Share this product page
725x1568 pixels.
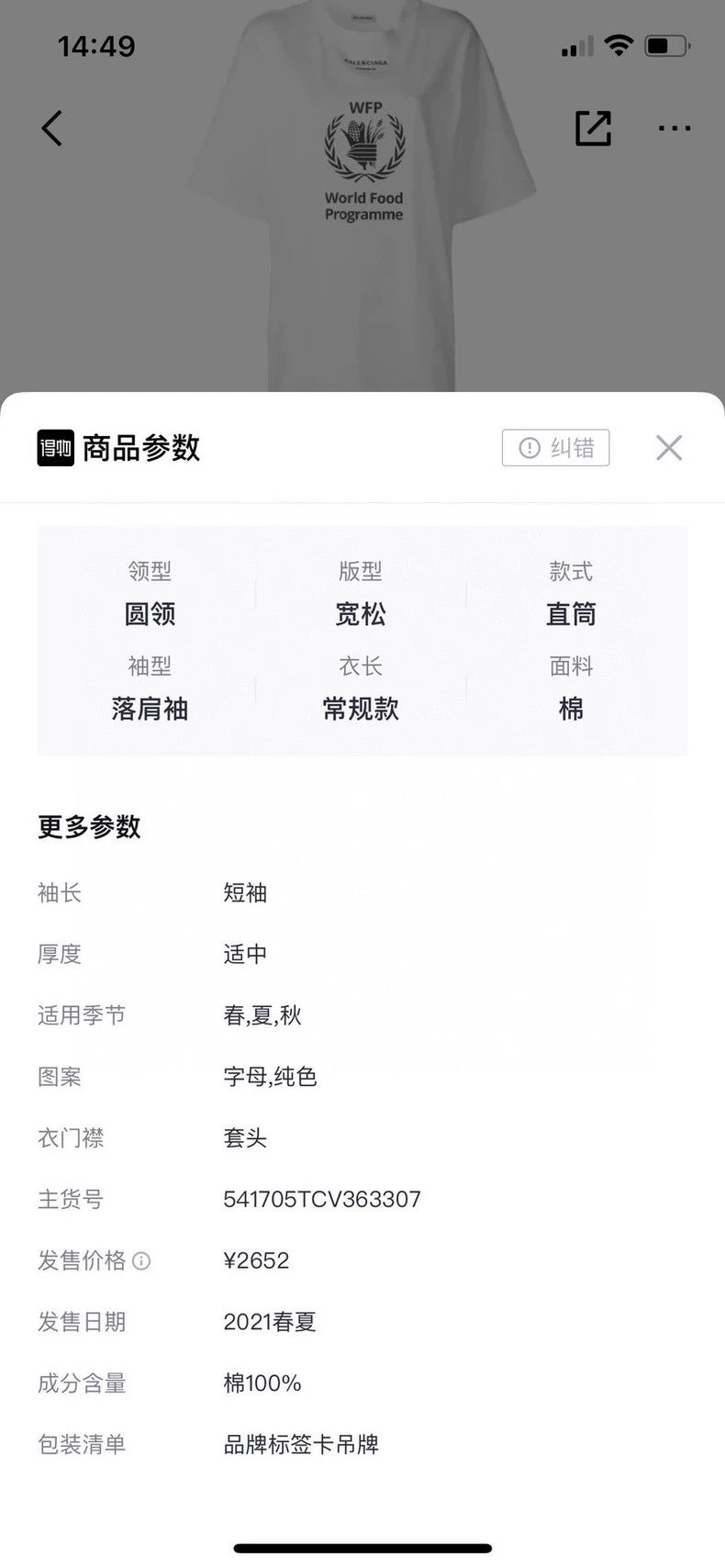click(593, 129)
